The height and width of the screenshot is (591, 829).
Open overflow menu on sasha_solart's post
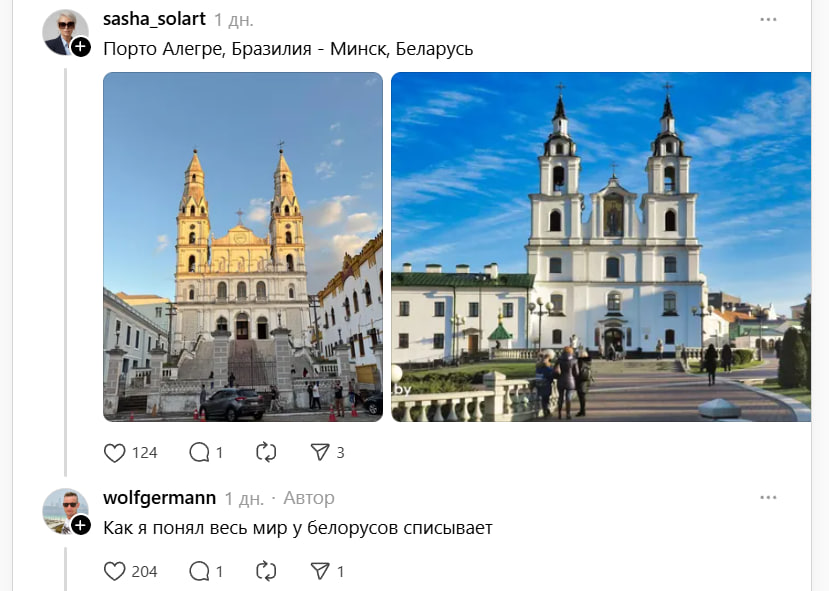click(768, 19)
